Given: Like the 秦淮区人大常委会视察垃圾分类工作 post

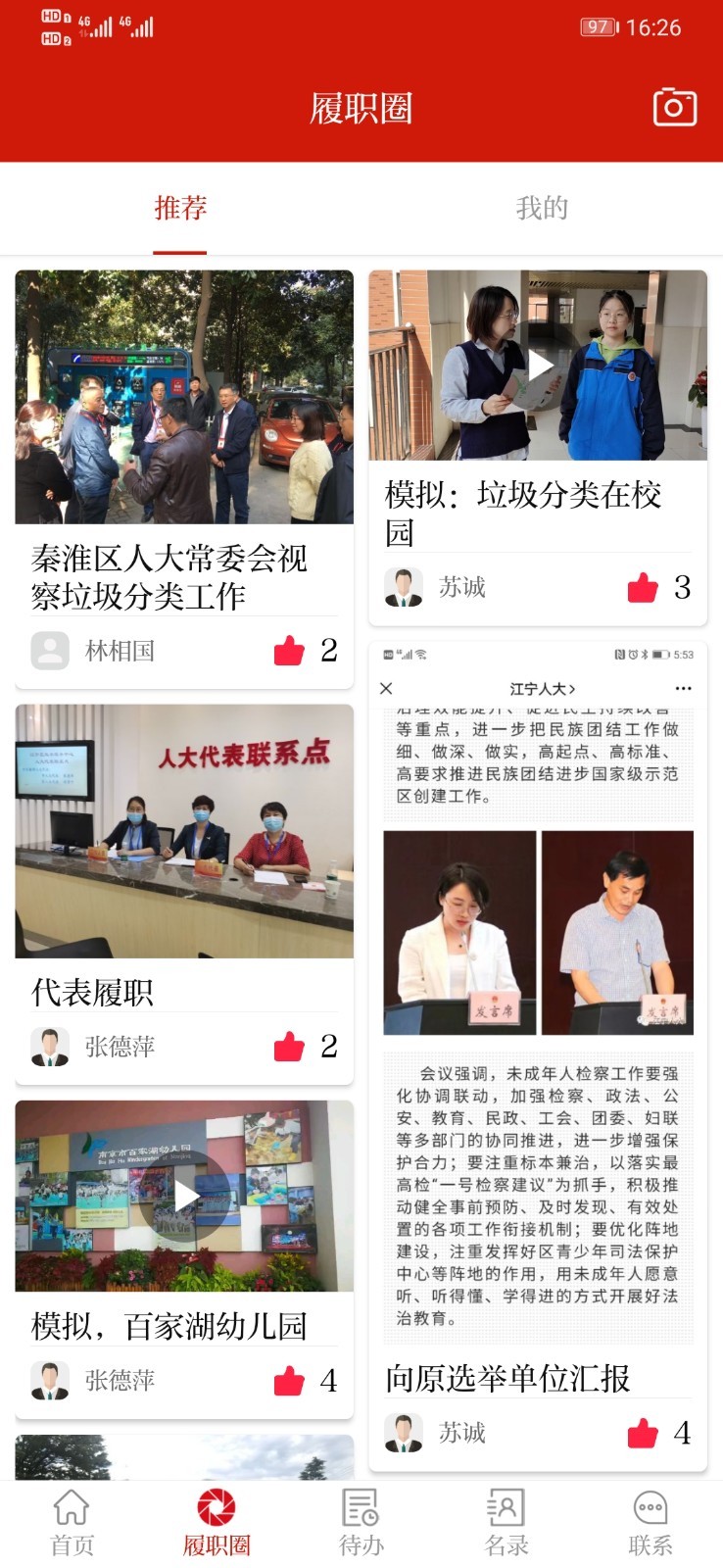Looking at the screenshot, I should [287, 649].
